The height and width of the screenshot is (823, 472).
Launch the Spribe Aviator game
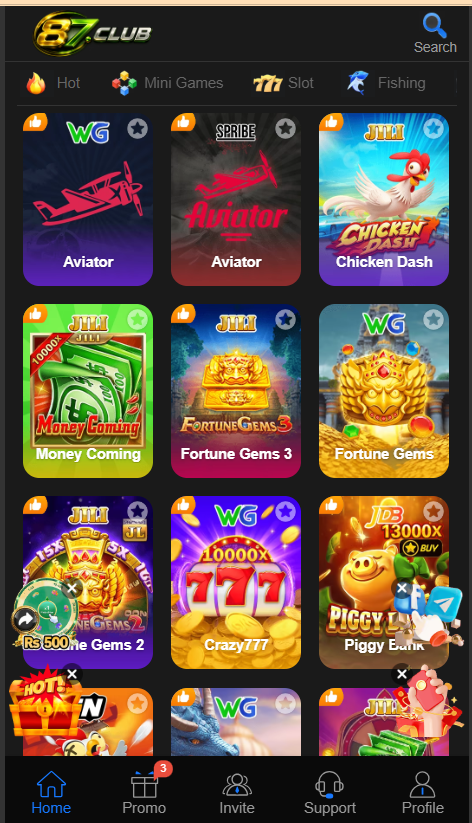click(236, 199)
